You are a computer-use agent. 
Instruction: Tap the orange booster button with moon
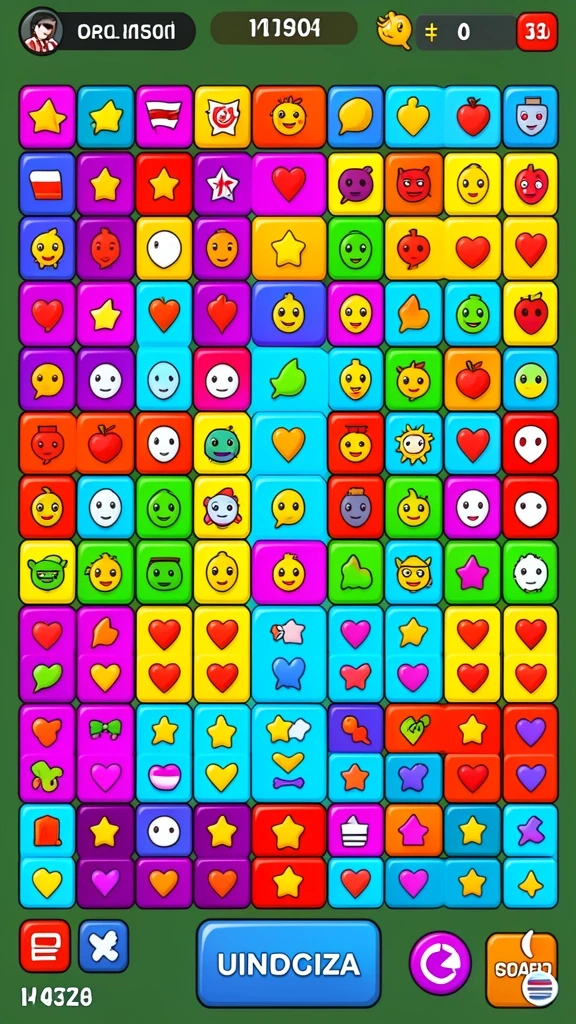tap(522, 969)
